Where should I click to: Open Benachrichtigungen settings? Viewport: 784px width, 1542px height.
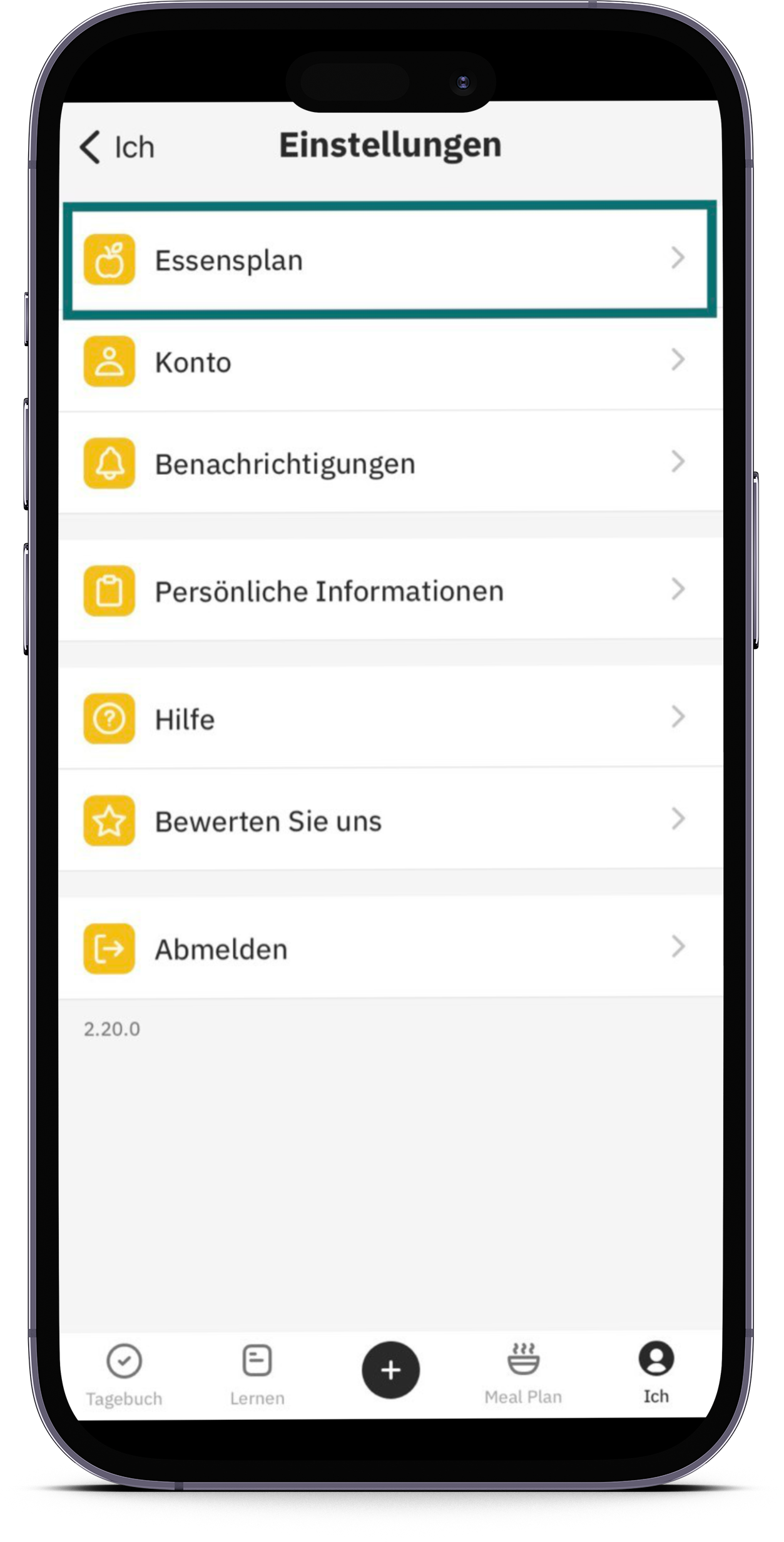click(x=389, y=464)
